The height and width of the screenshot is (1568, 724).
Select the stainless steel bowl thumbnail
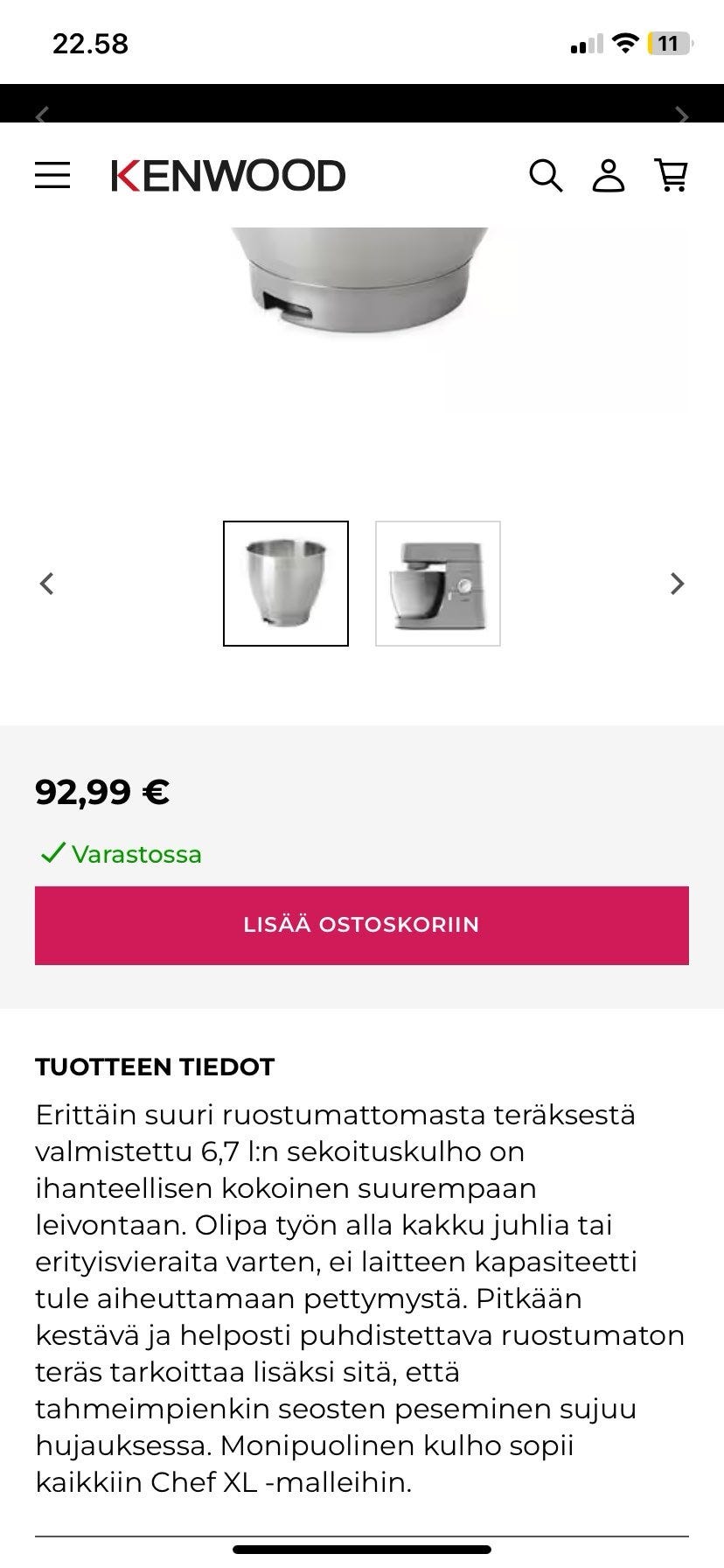(287, 583)
